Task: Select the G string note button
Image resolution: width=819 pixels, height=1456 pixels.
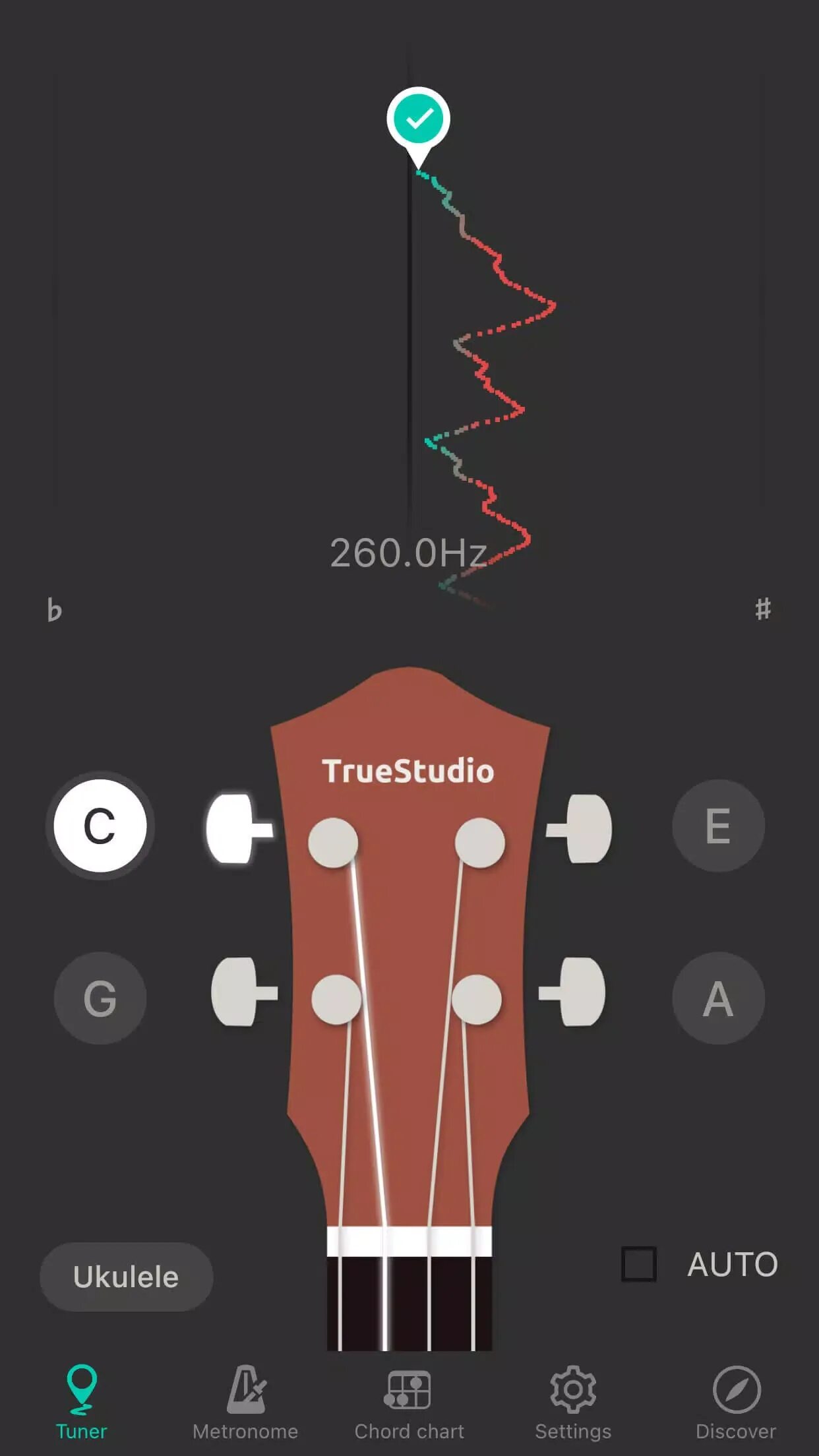Action: point(100,998)
